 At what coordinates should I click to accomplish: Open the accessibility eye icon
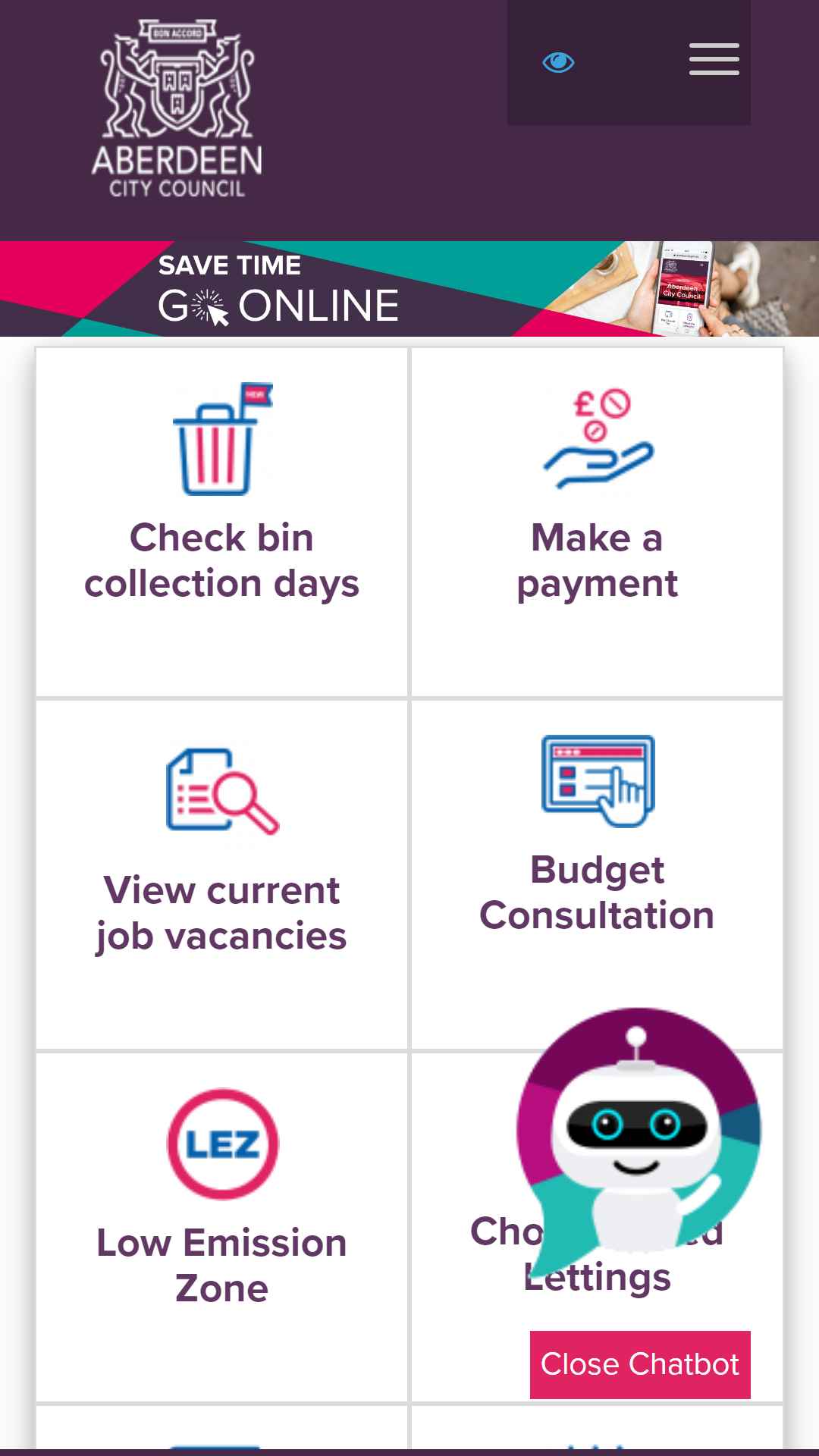pyautogui.click(x=558, y=62)
